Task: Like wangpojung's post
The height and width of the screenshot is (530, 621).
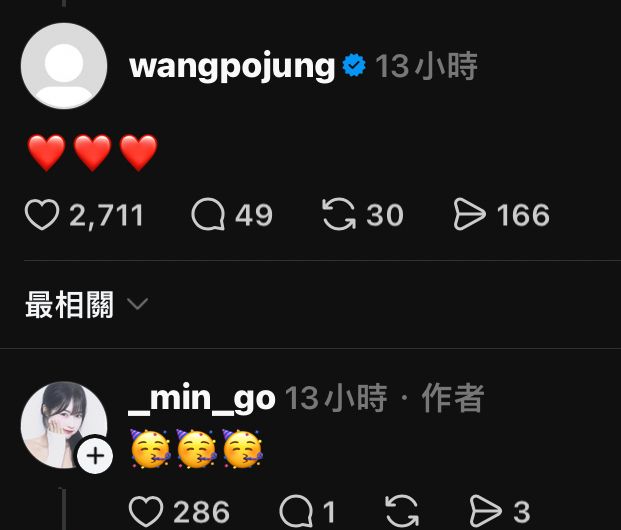Action: [42, 214]
